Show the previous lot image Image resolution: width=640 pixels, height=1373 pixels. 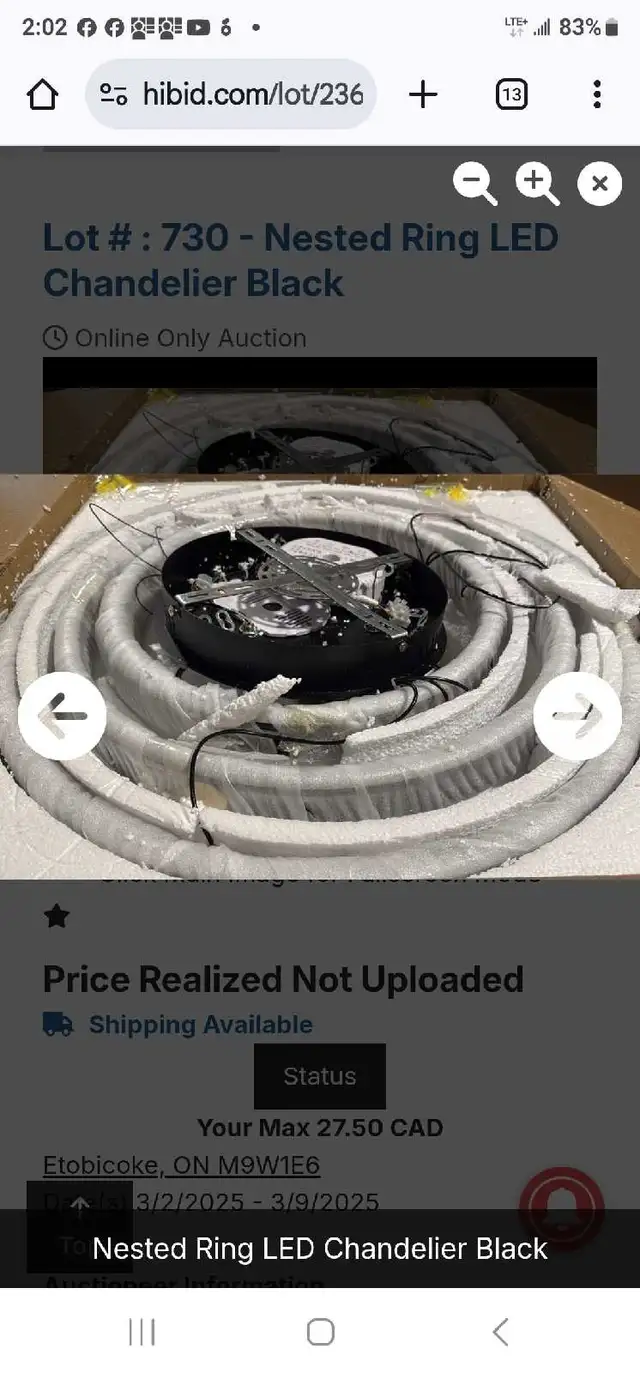[x=62, y=715]
